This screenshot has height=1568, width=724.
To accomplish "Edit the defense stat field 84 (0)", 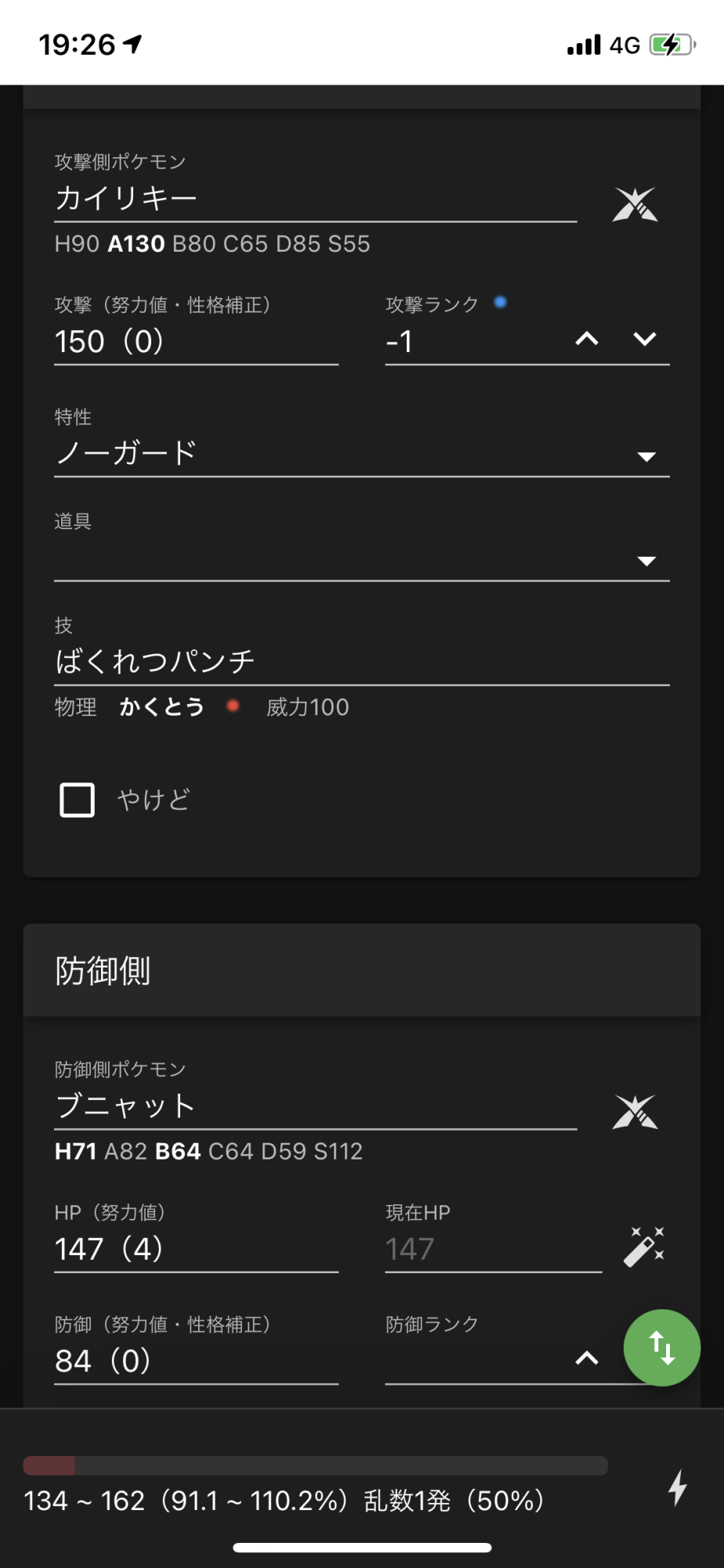I will 196,1361.
